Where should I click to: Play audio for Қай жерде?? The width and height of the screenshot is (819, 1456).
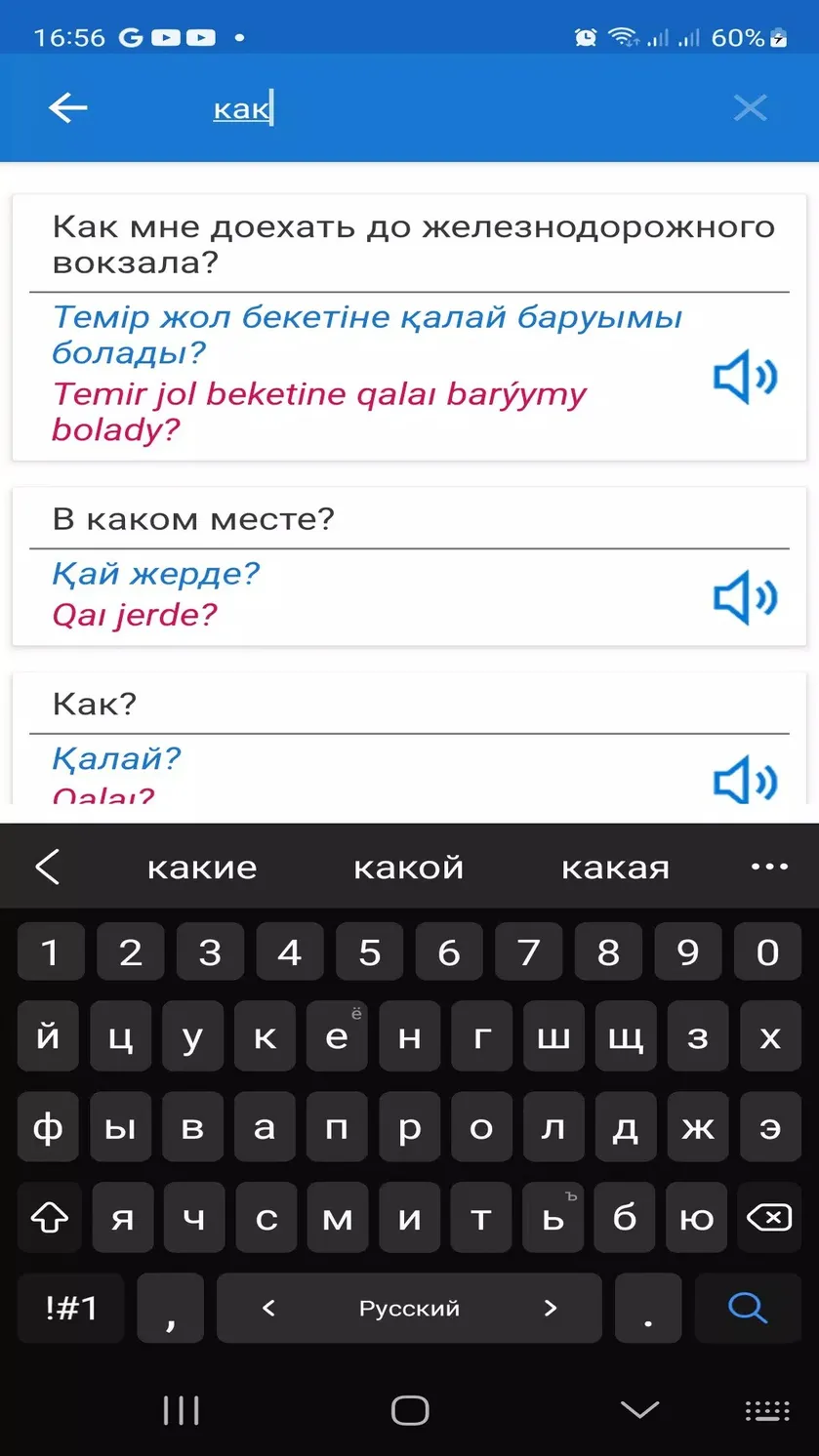click(745, 597)
